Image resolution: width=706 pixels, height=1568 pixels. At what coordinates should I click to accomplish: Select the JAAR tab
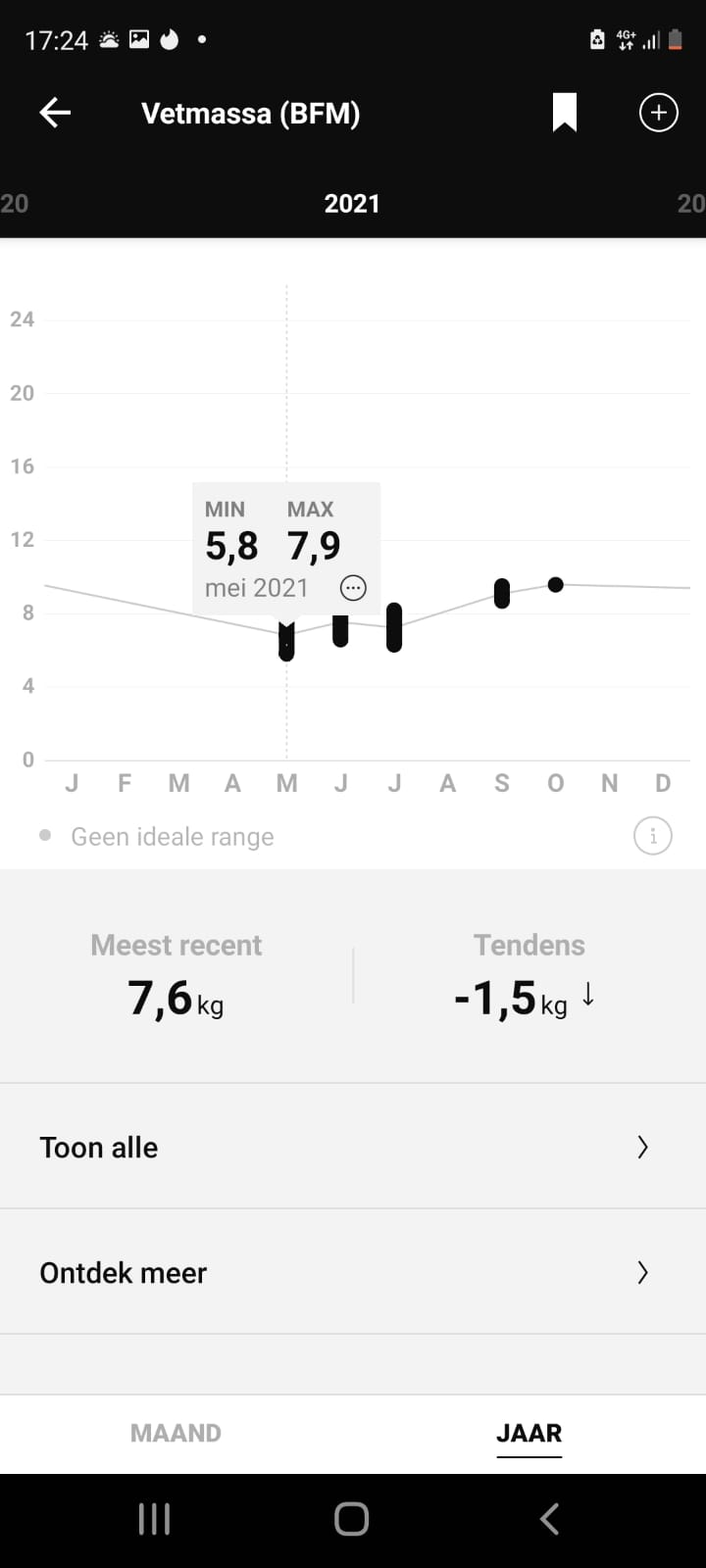[x=529, y=1433]
